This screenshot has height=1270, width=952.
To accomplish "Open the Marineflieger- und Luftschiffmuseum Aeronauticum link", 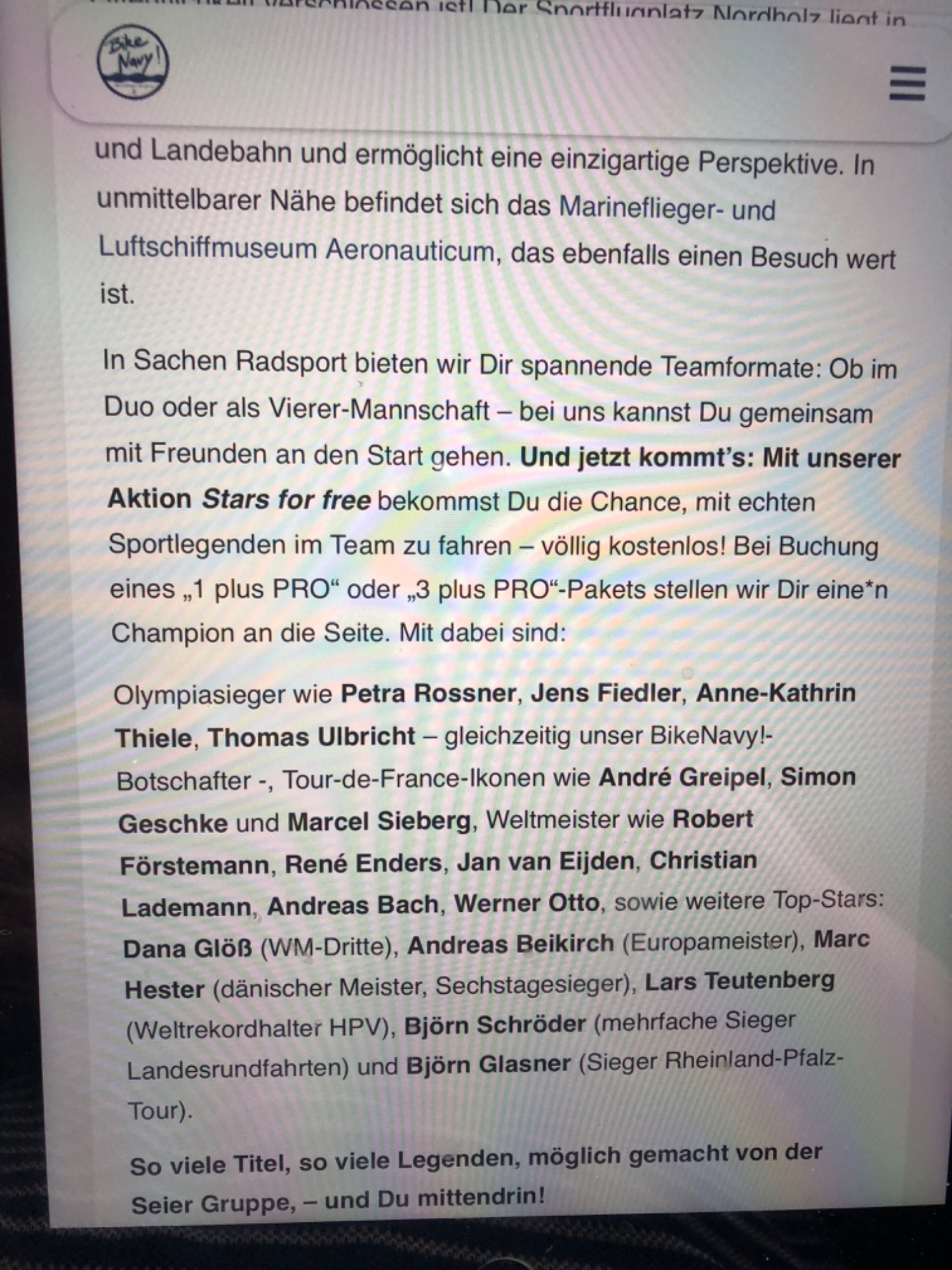I will coord(667,207).
